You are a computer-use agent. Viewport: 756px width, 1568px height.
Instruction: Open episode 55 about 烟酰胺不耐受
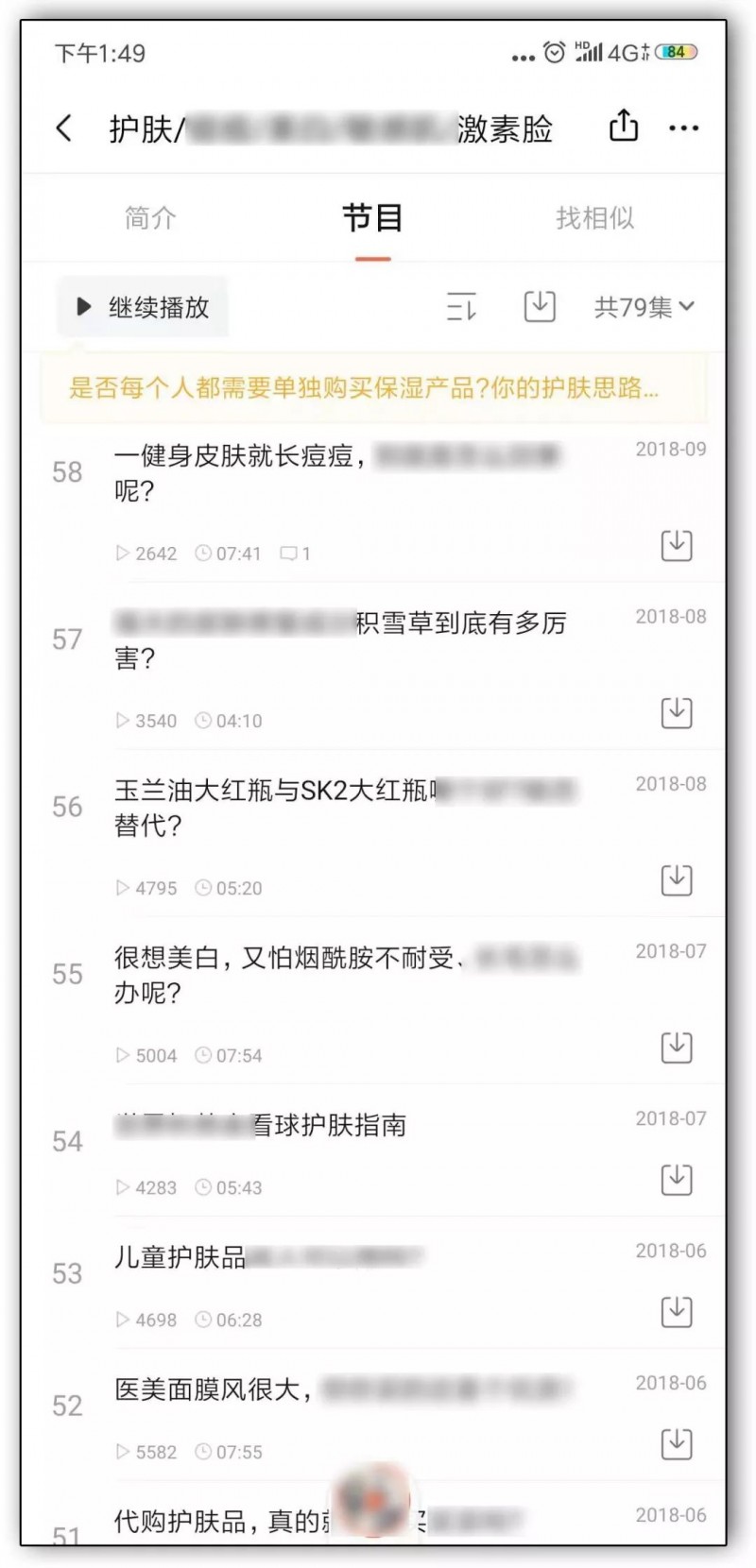(x=340, y=974)
